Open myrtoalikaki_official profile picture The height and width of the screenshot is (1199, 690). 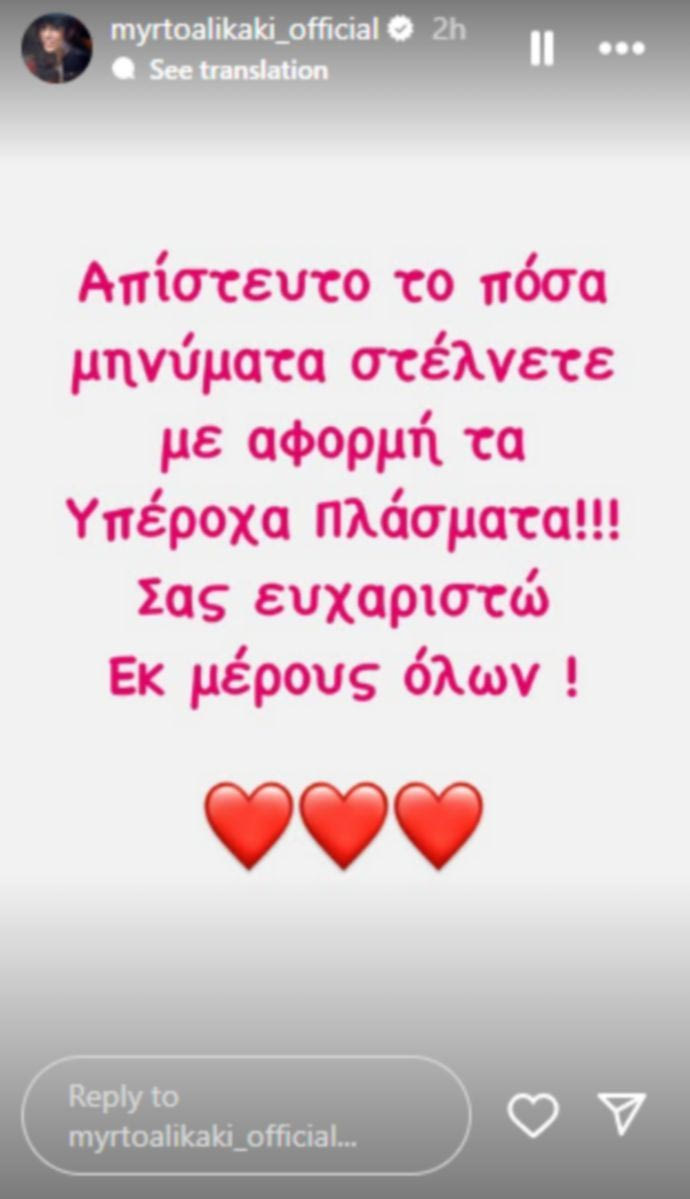(x=57, y=48)
